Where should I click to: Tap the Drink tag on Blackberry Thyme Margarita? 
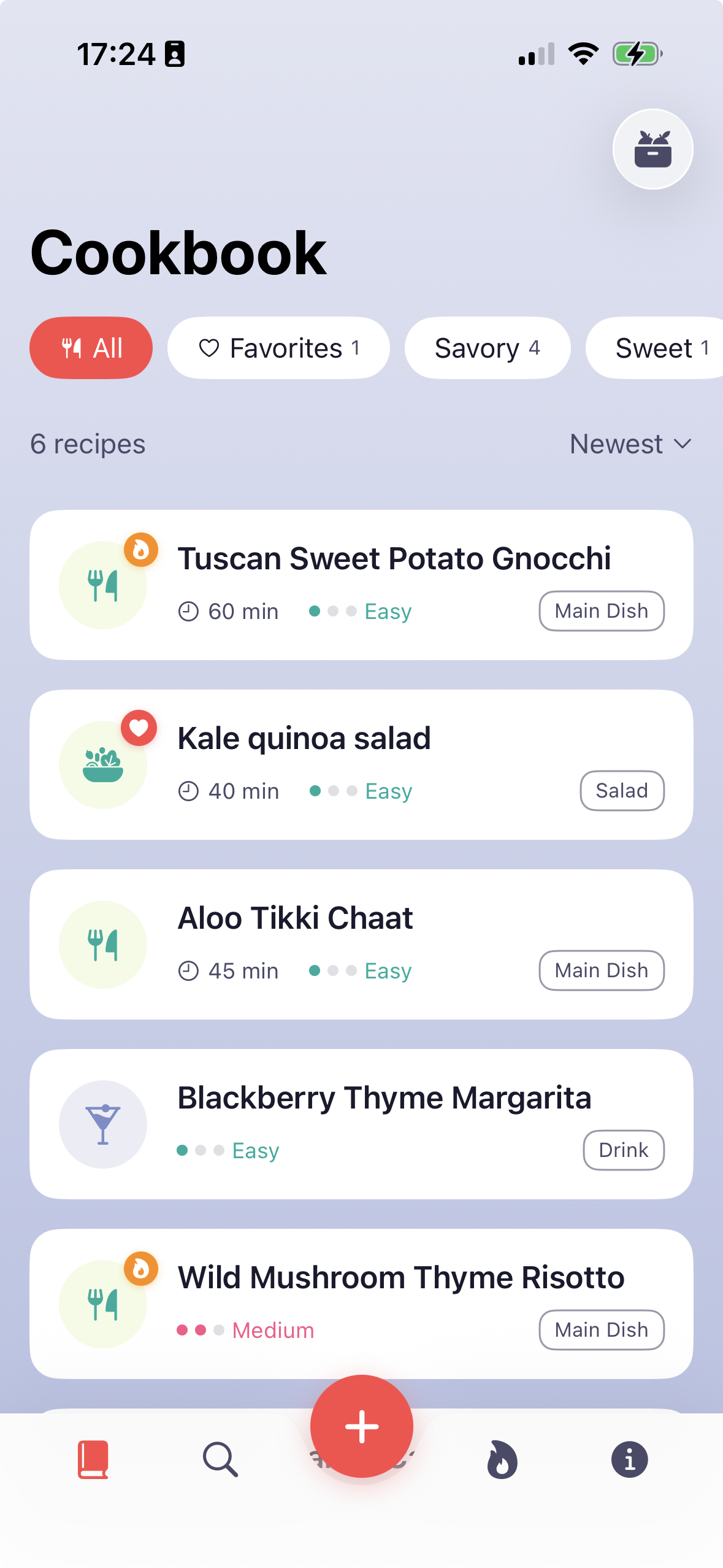(x=623, y=1150)
